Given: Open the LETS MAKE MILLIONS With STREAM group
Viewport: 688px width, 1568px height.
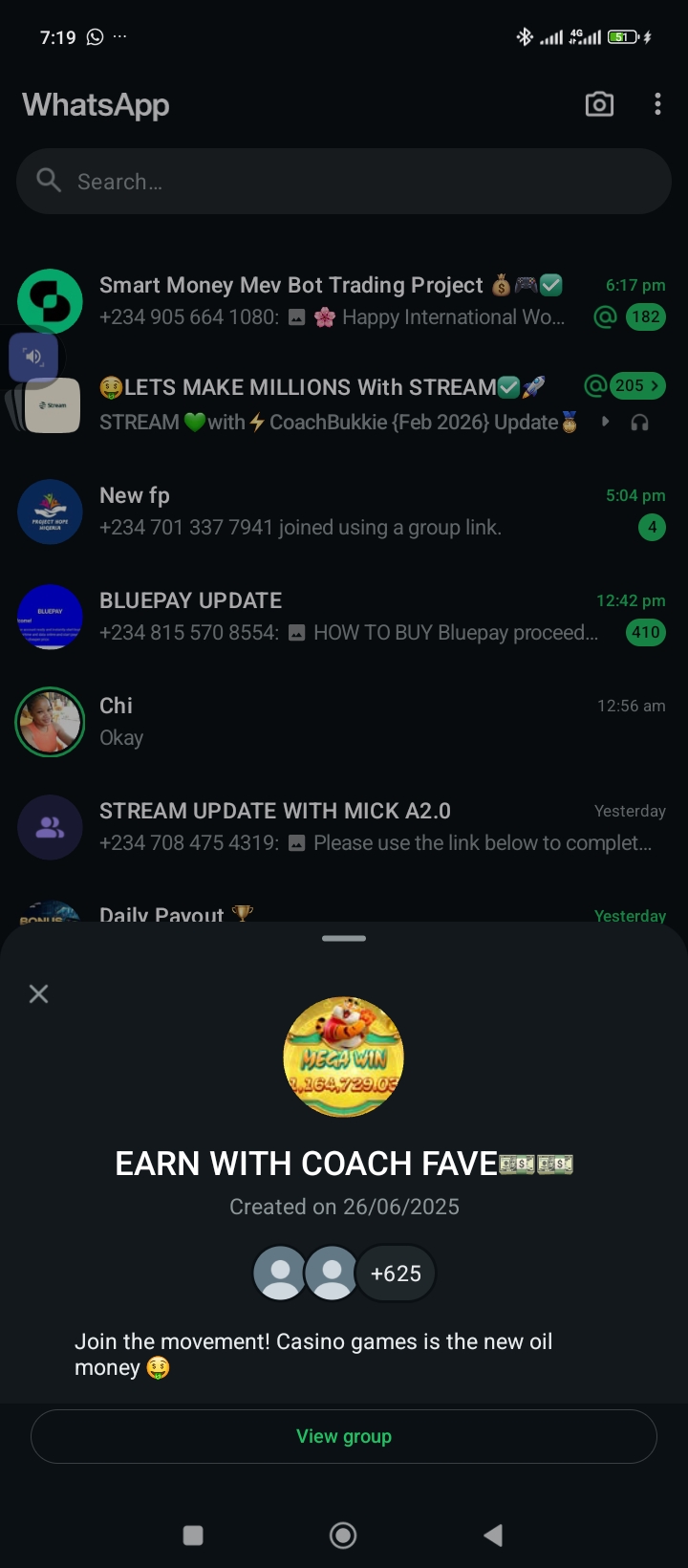Looking at the screenshot, I should 334,403.
